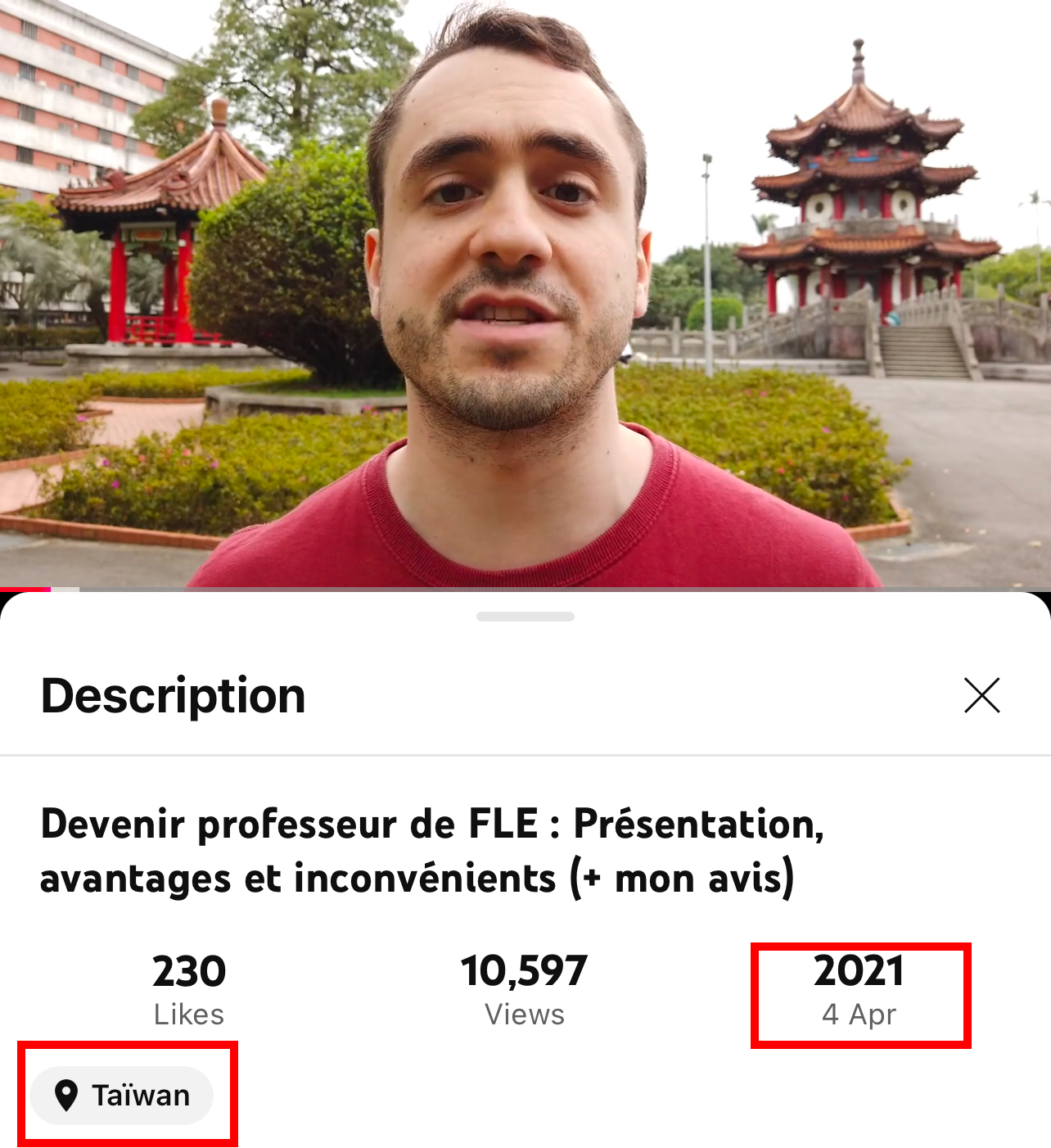Close the Description panel
Screen dimensions: 1051x1148
coord(981,695)
